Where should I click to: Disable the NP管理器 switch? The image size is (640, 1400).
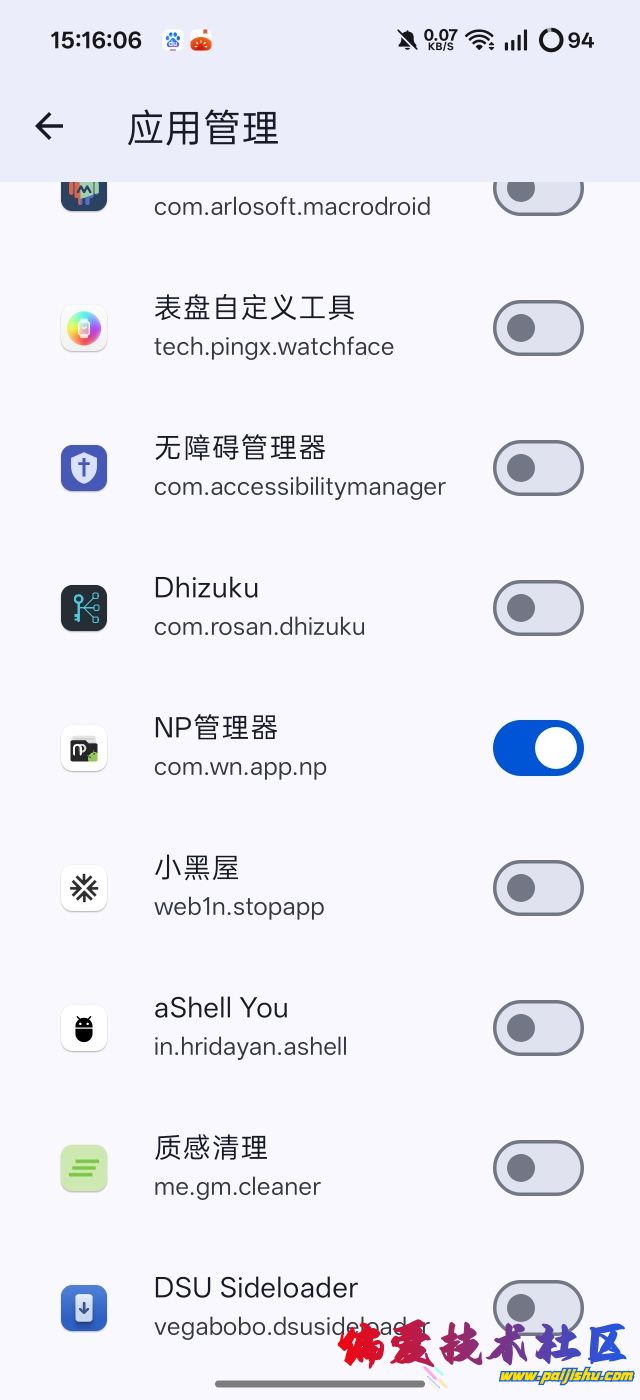point(538,748)
